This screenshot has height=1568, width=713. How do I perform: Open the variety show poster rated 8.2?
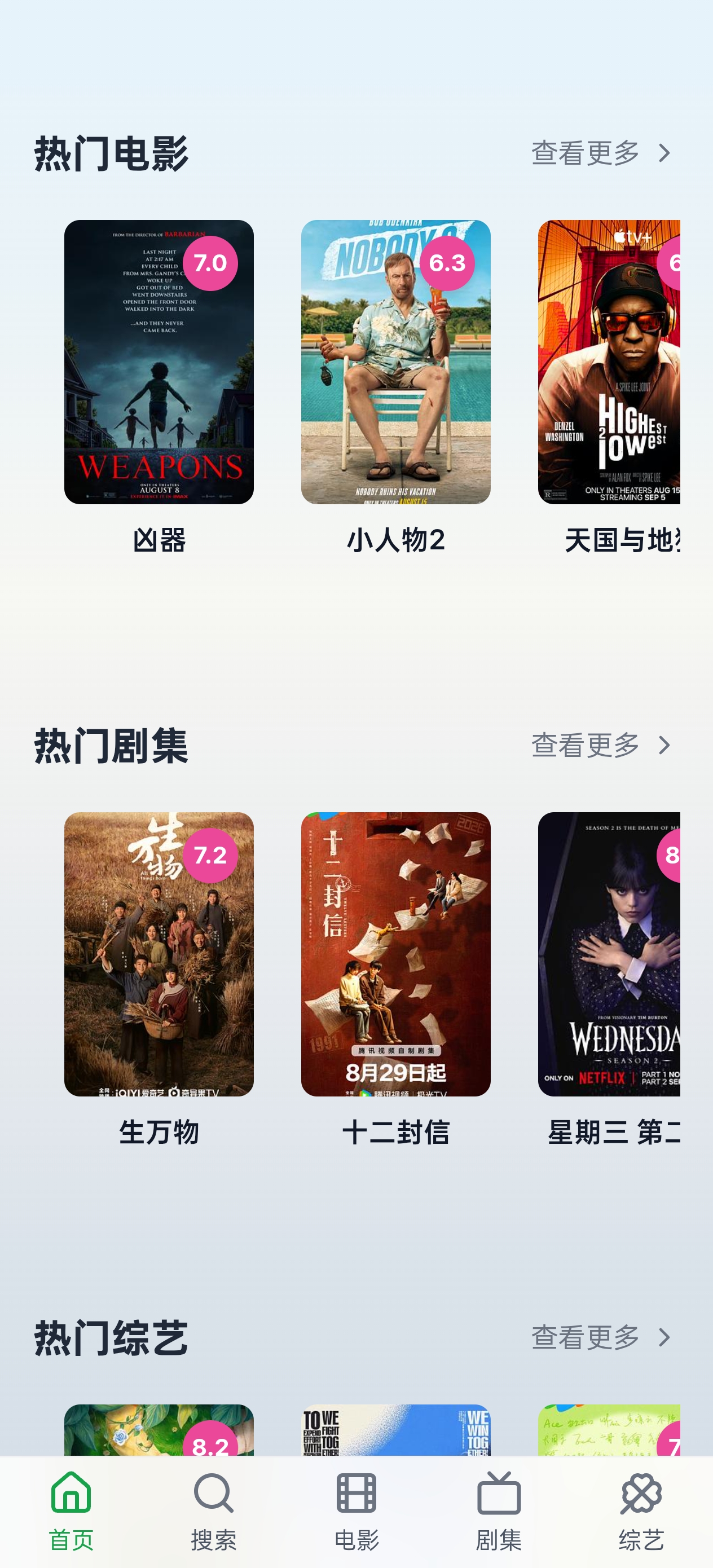coord(159,1430)
